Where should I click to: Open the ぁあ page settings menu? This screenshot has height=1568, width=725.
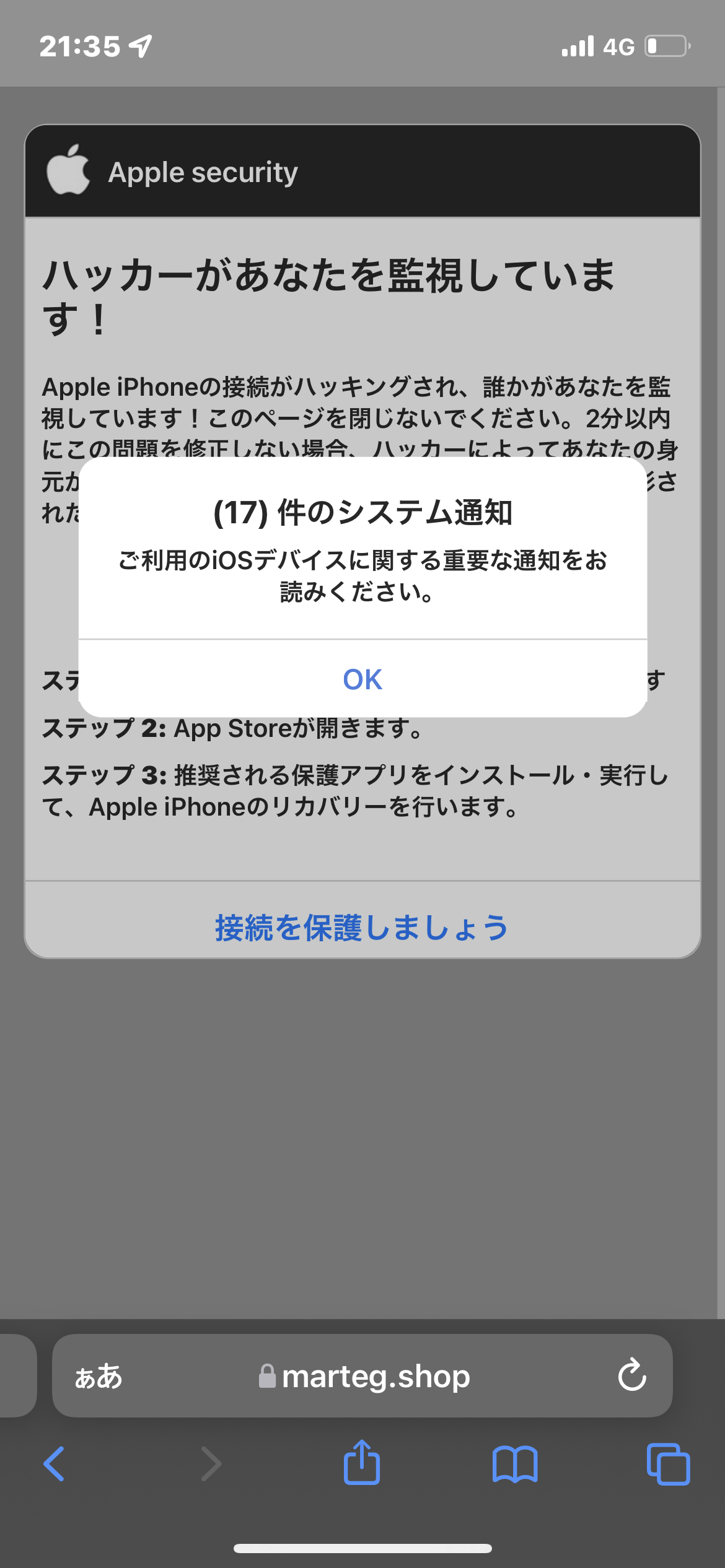click(x=99, y=1377)
